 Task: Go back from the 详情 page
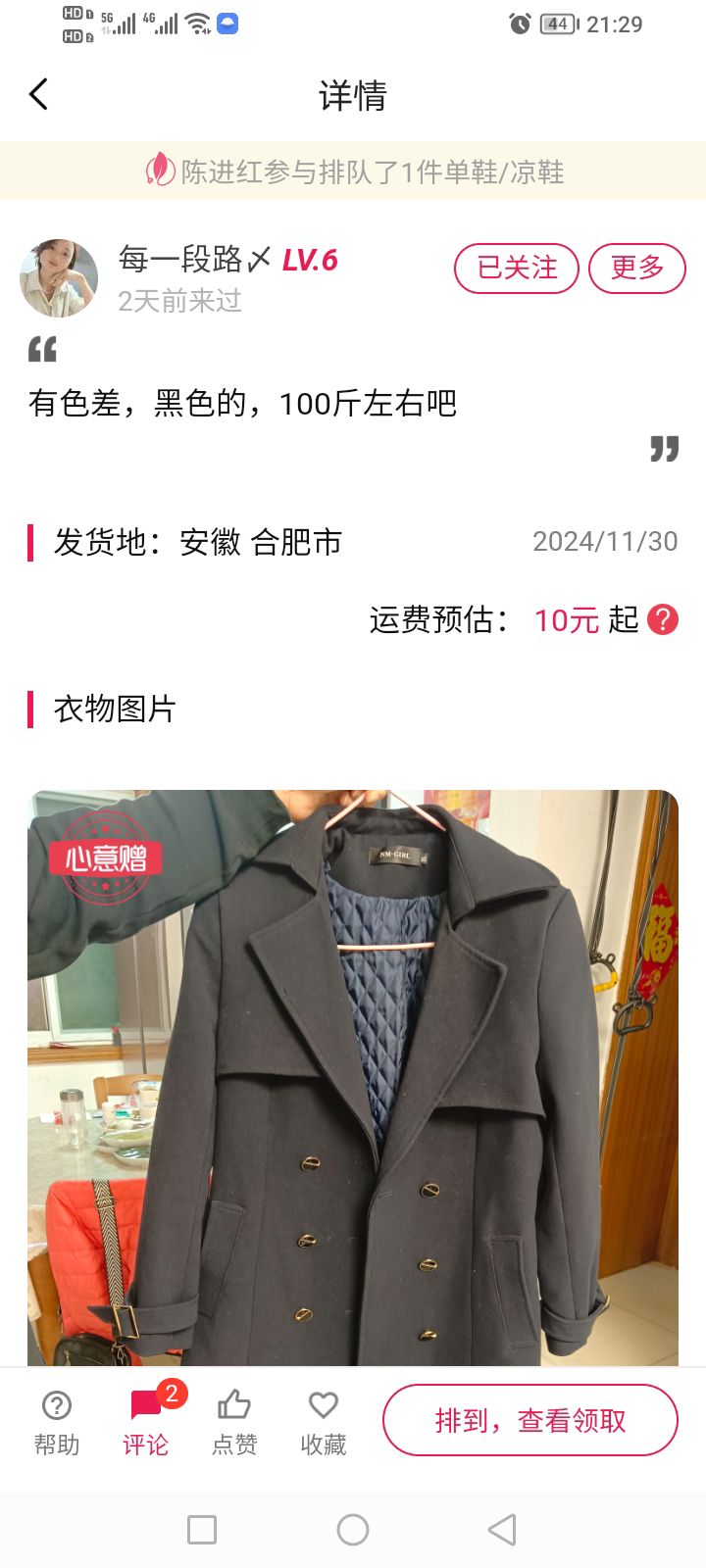tap(38, 95)
